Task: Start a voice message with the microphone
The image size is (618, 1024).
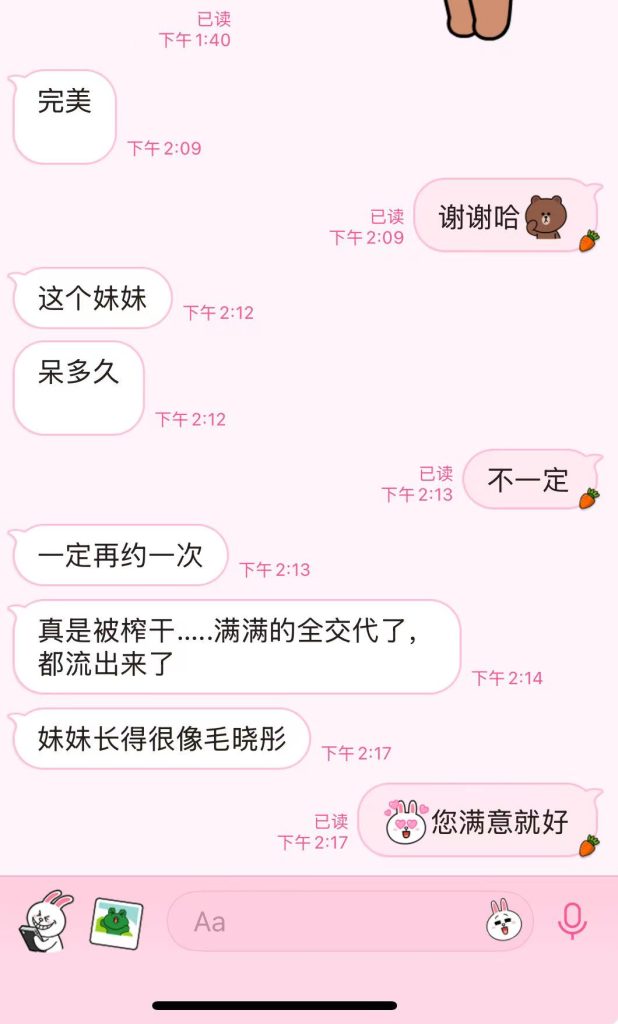Action: [x=572, y=921]
